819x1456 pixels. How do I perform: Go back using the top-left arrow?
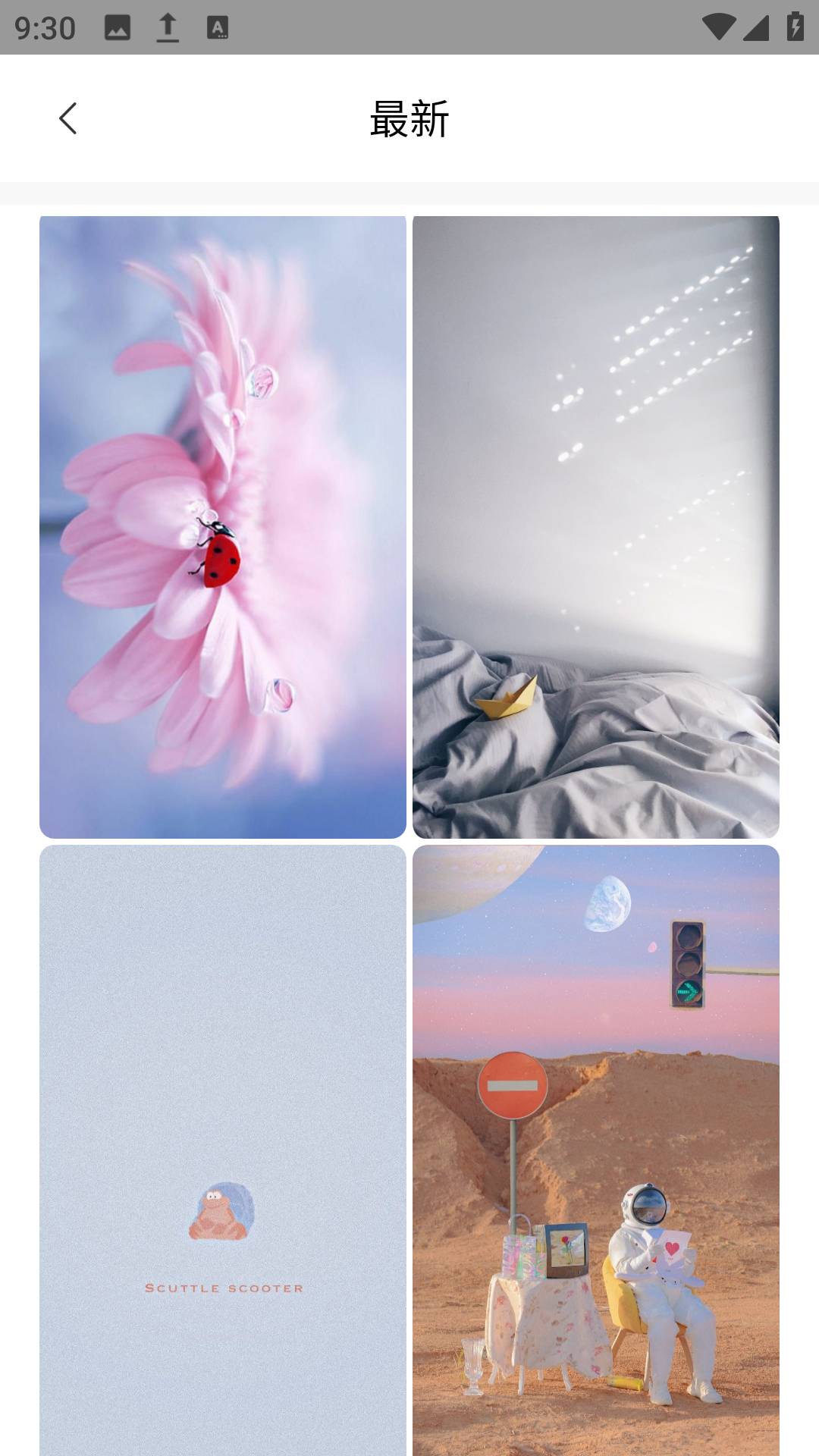coord(68,118)
